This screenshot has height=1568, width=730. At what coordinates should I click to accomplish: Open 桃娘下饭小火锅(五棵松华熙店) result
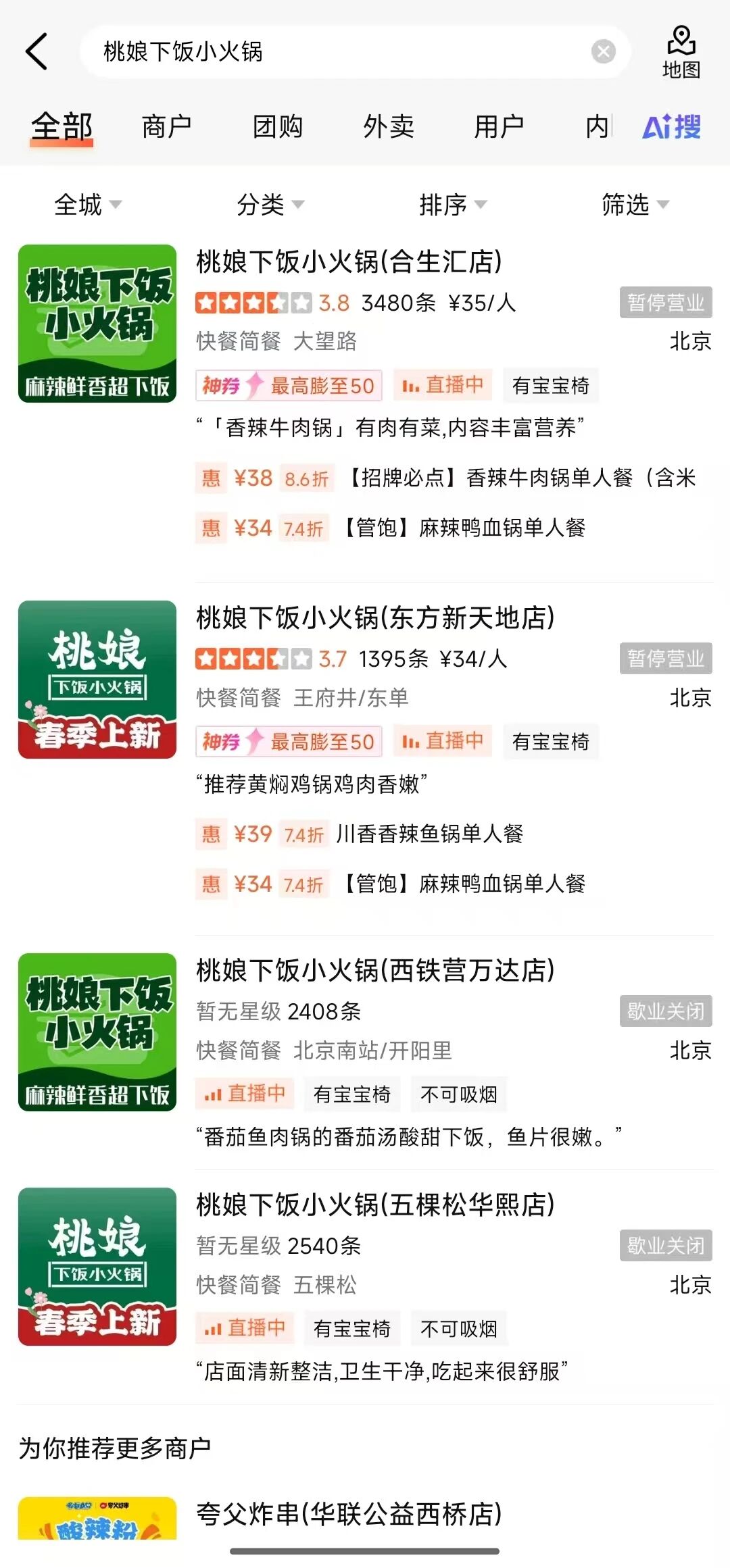click(375, 1205)
